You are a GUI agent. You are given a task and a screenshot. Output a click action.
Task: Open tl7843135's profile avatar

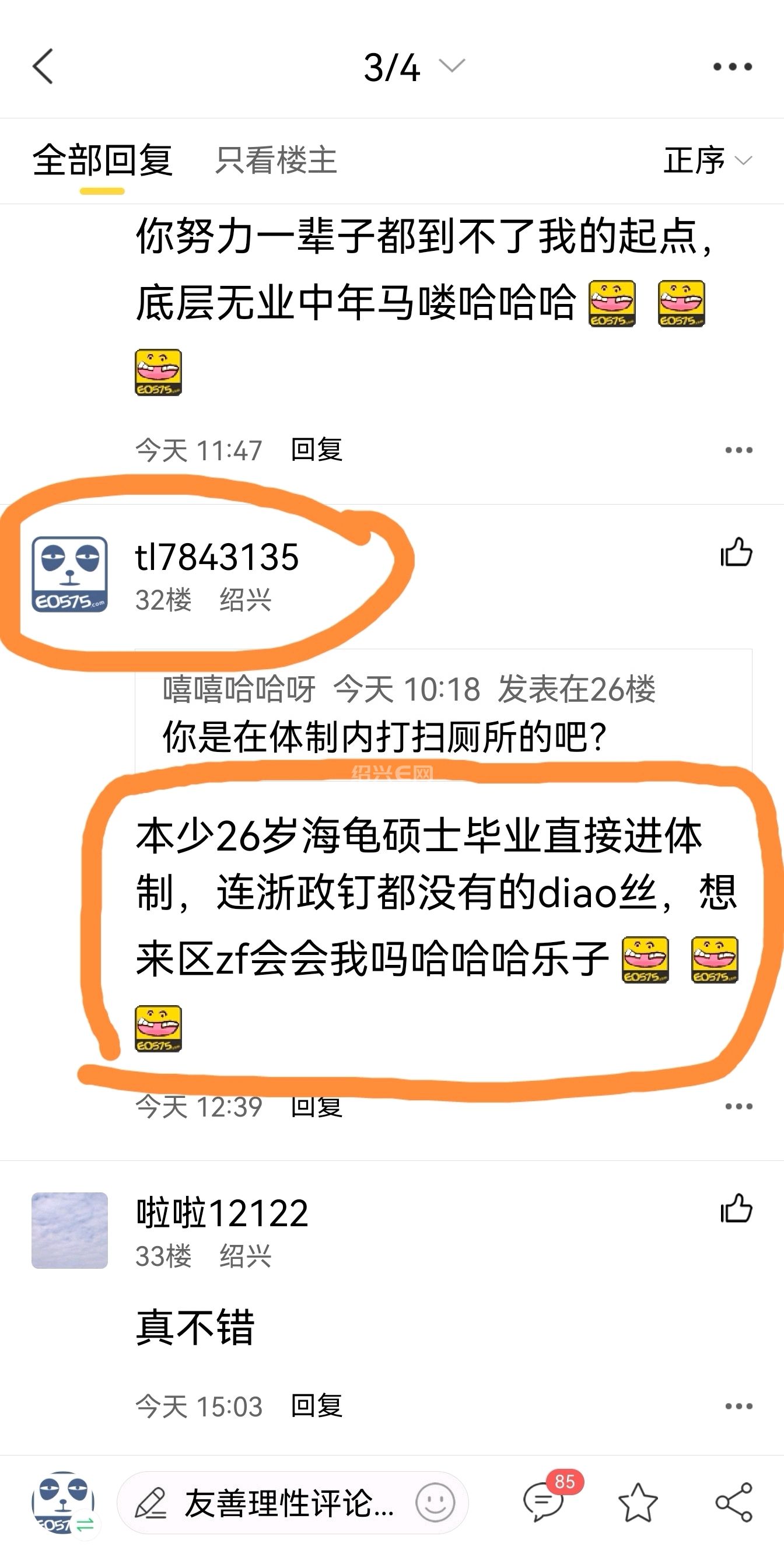[70, 575]
